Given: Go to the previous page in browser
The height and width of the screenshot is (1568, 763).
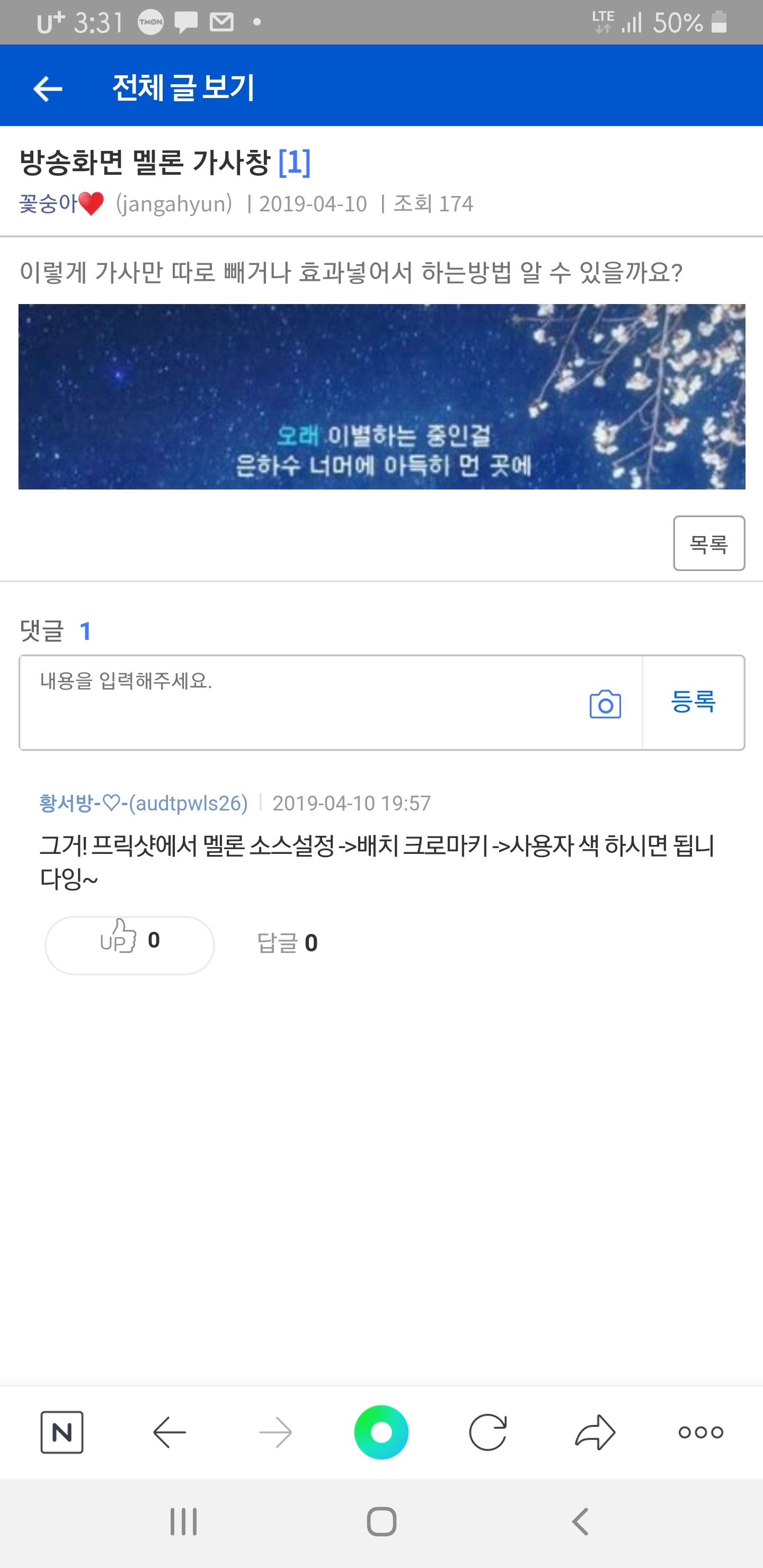Looking at the screenshot, I should click(169, 1432).
